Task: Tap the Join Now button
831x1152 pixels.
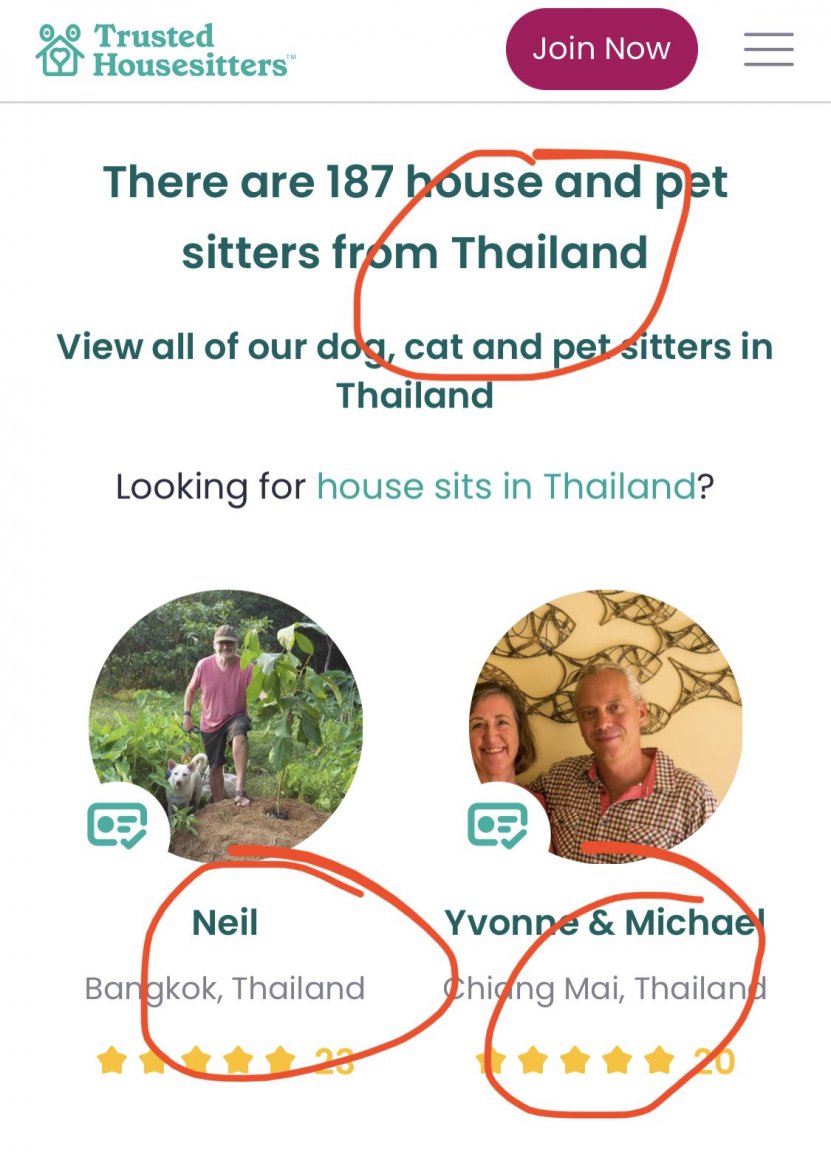Action: point(601,49)
